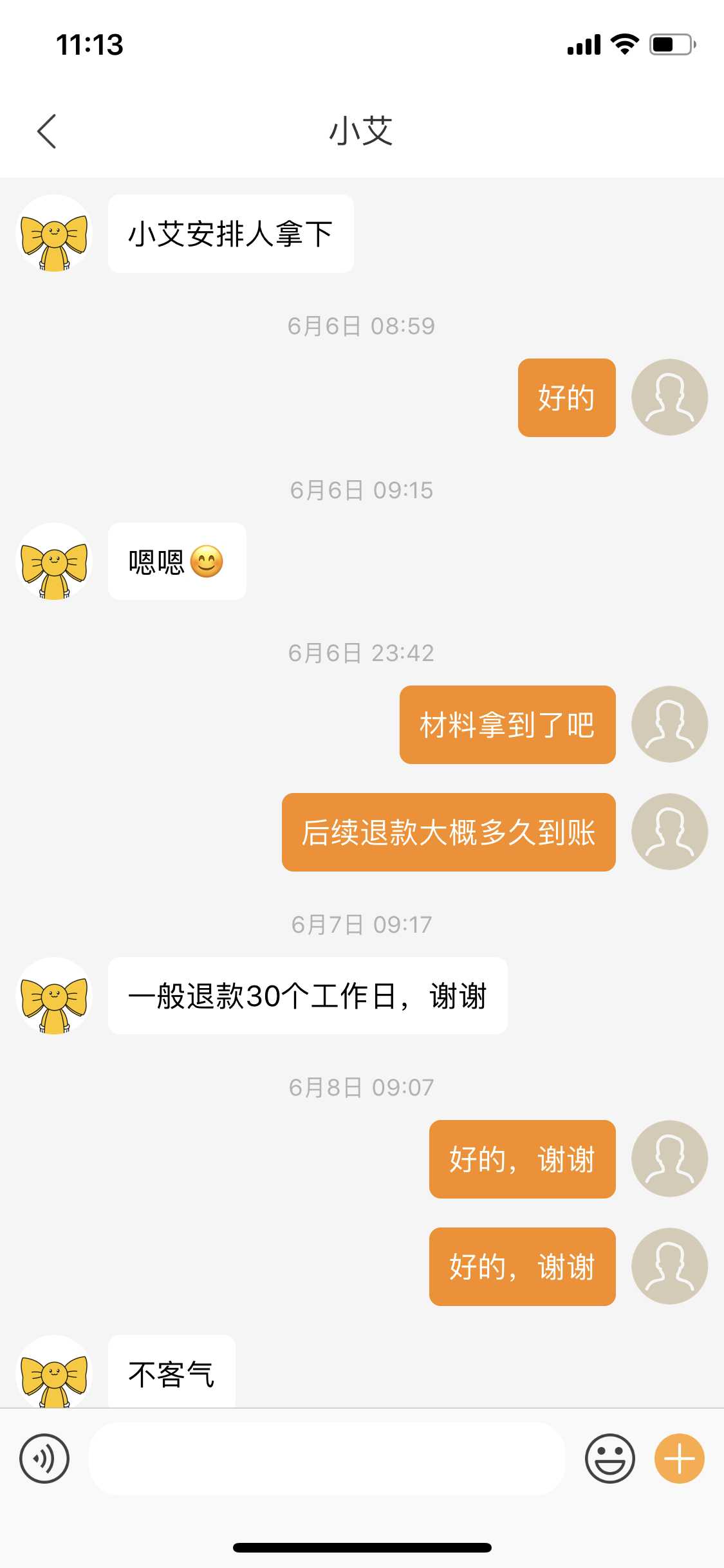The width and height of the screenshot is (724, 1568).
Task: Open the emoji picker
Action: coord(609,1458)
